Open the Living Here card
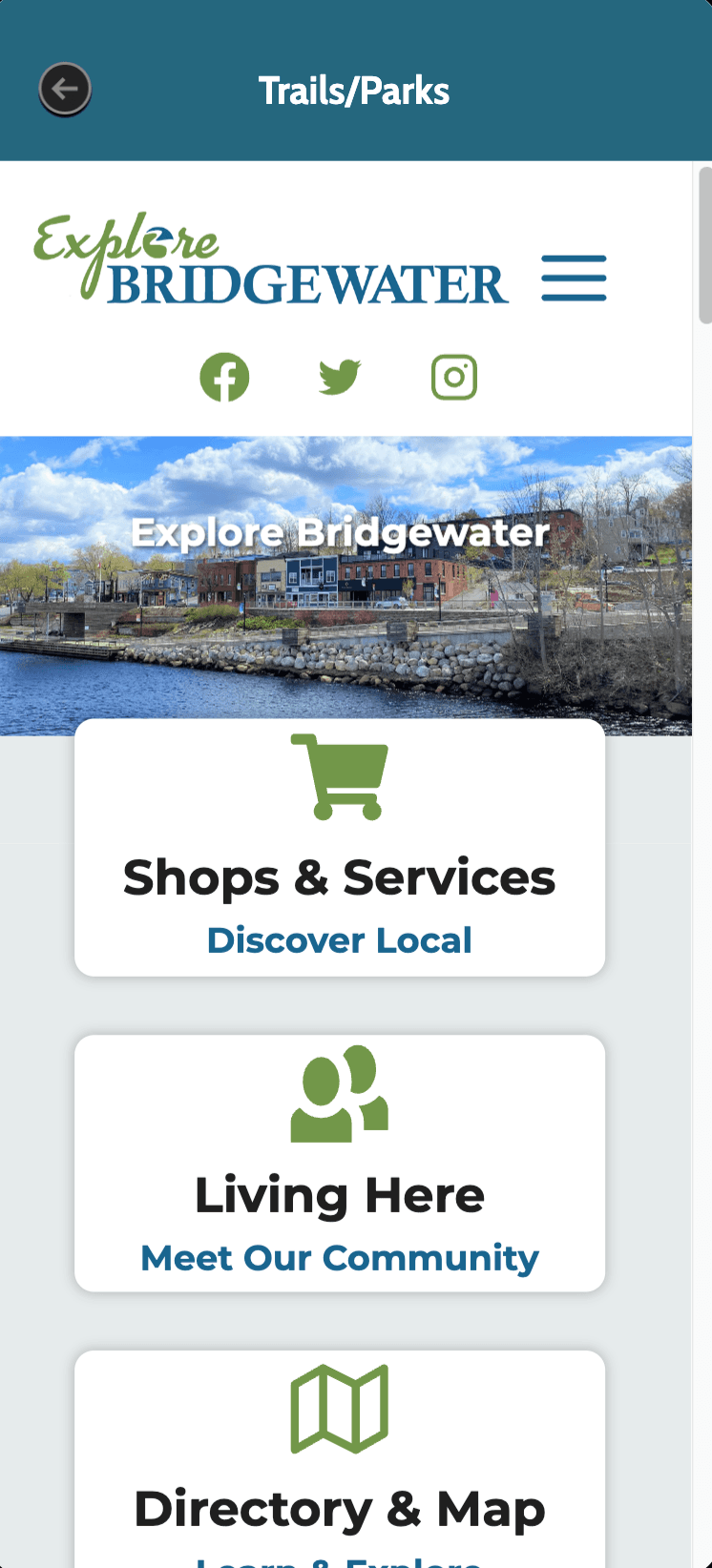The width and height of the screenshot is (712, 1568). coord(340,1164)
